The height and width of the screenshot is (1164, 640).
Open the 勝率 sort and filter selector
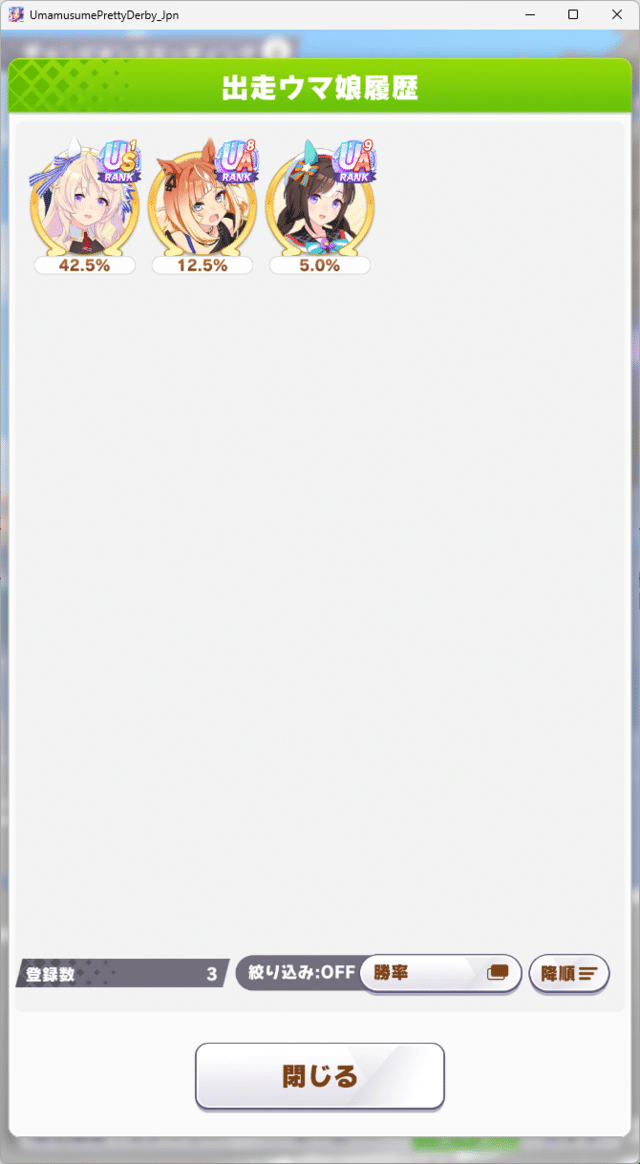click(440, 973)
